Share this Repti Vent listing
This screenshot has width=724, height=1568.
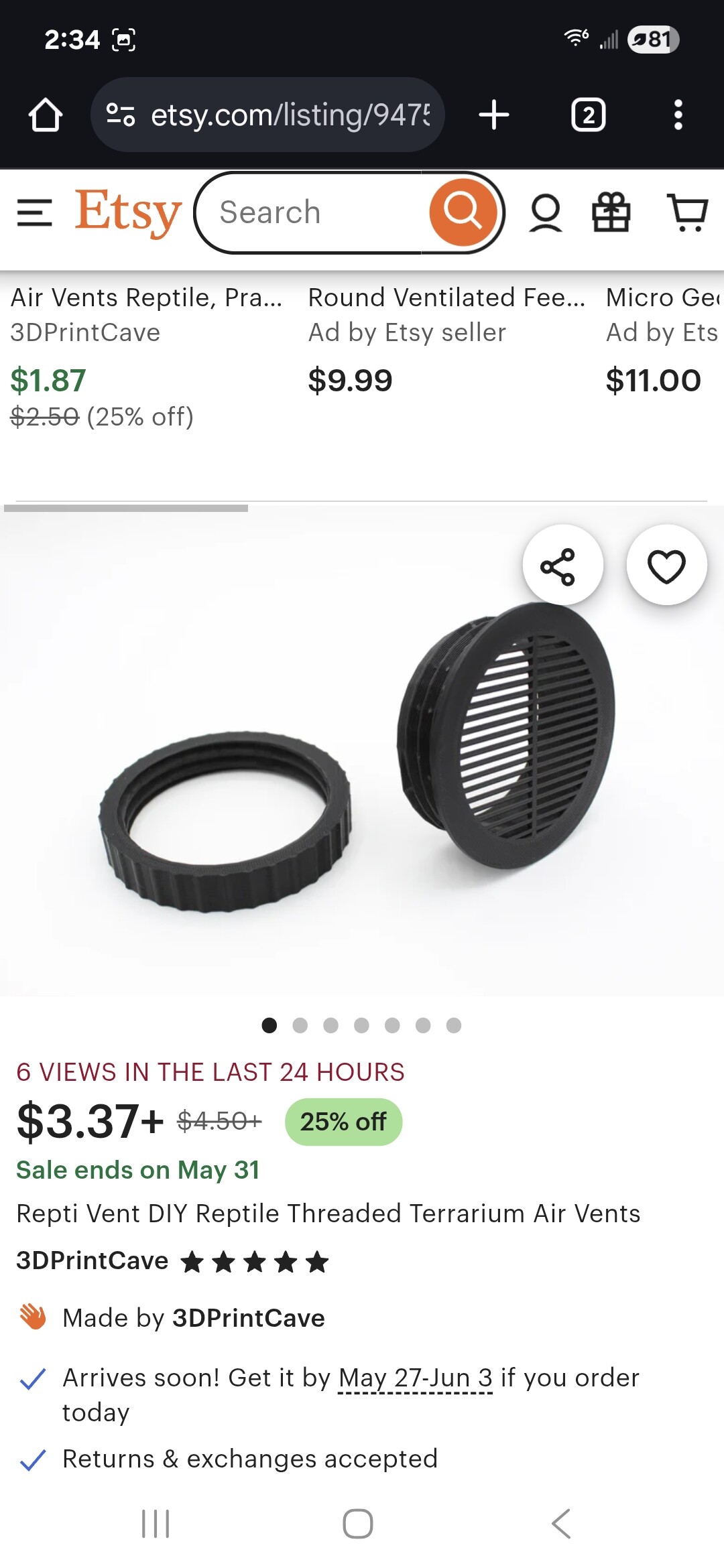click(562, 566)
